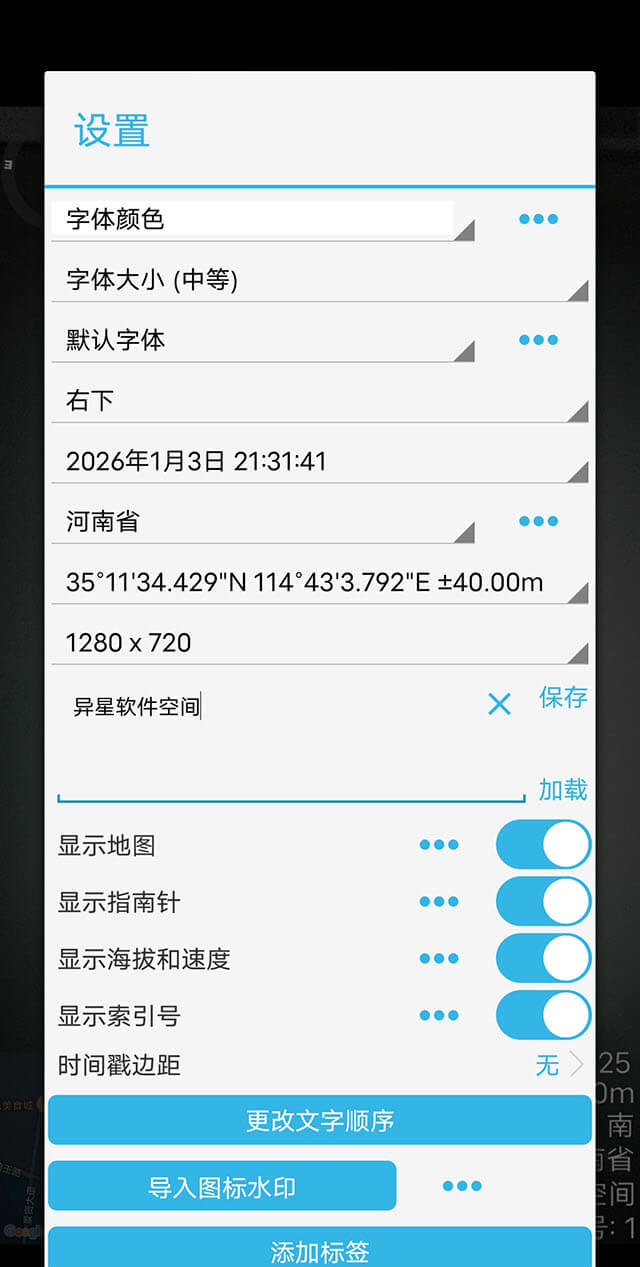Select the 1280 x 720 resolution dropdown
The height and width of the screenshot is (1267, 640).
pyautogui.click(x=318, y=642)
